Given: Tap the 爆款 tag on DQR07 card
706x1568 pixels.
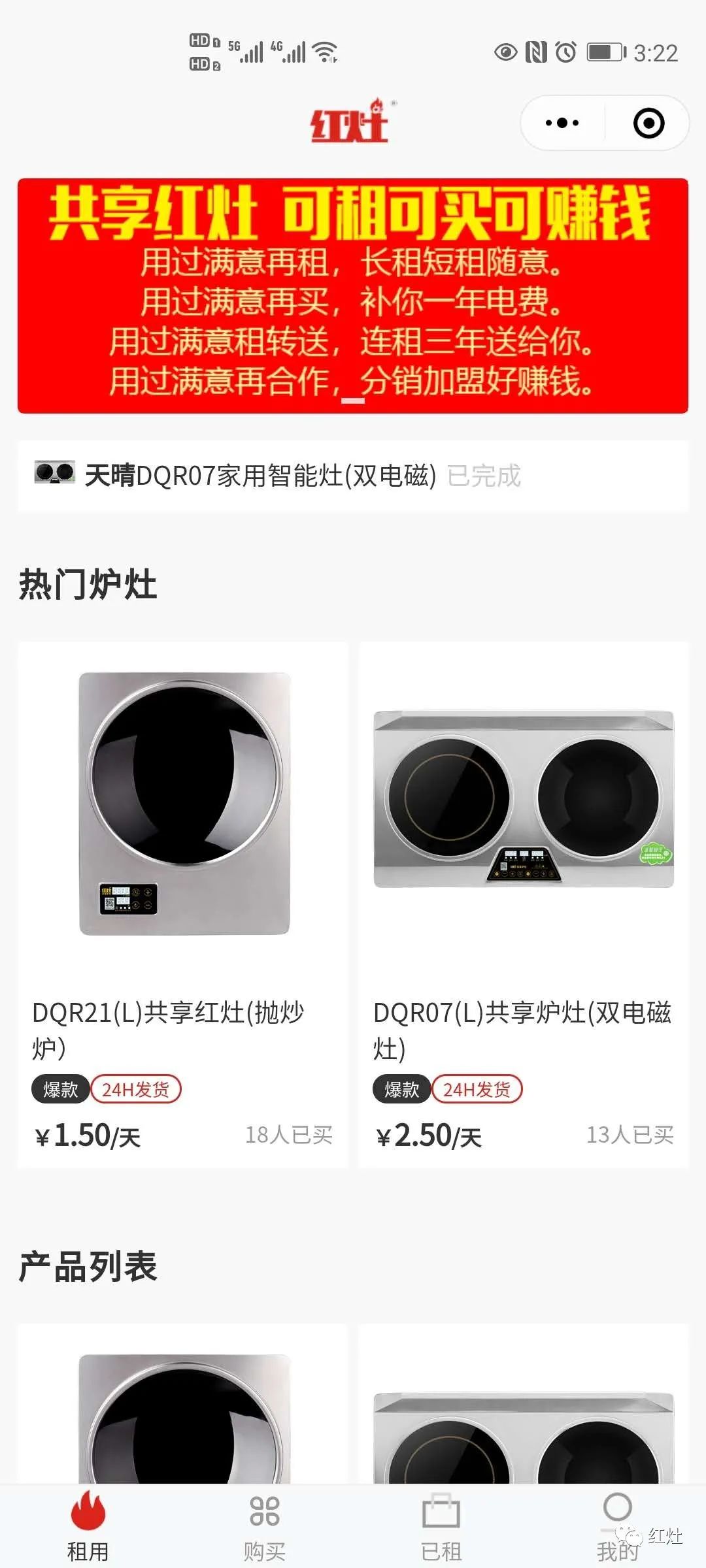Looking at the screenshot, I should coord(401,1088).
